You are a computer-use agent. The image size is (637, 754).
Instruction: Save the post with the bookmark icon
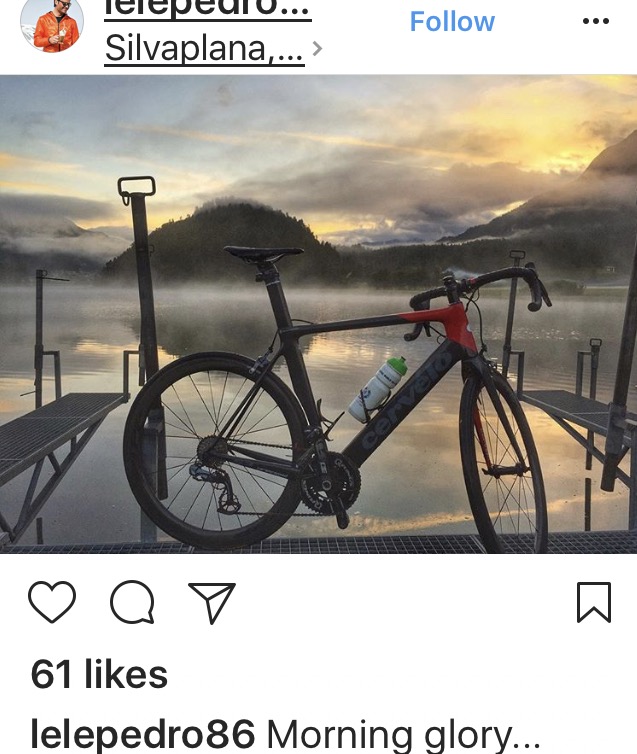[x=594, y=602]
